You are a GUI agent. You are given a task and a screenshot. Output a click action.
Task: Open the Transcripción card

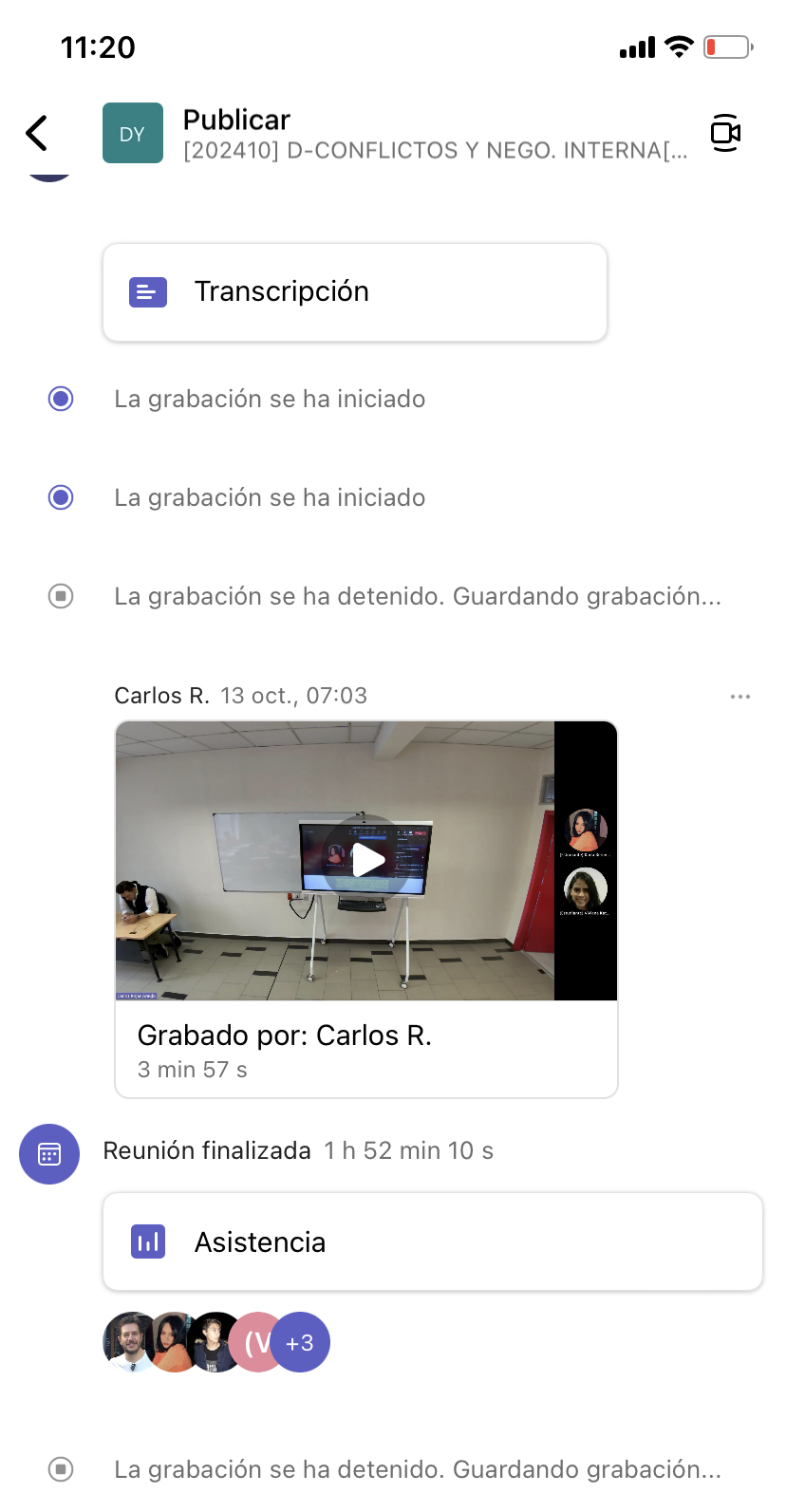tap(354, 292)
